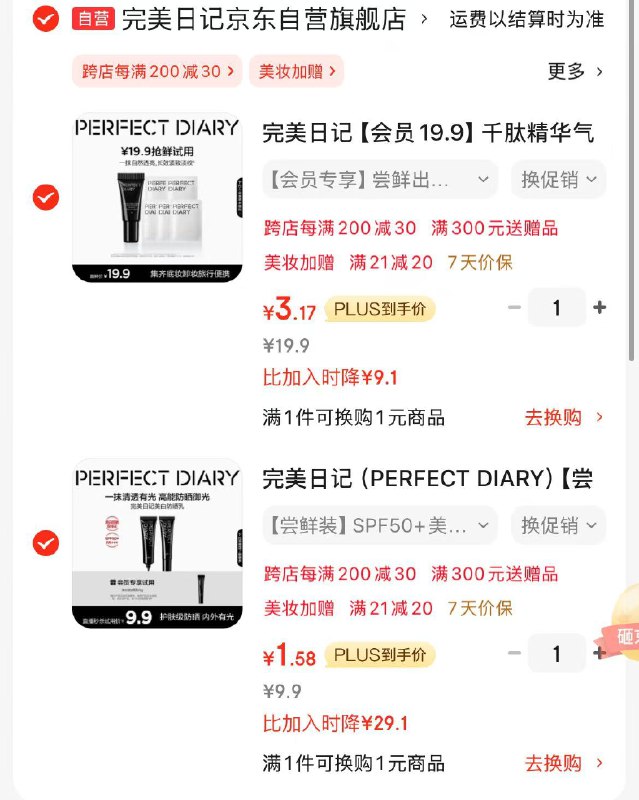Increase quantity of the ¥3.17 item
This screenshot has height=800, width=639.
(x=599, y=308)
